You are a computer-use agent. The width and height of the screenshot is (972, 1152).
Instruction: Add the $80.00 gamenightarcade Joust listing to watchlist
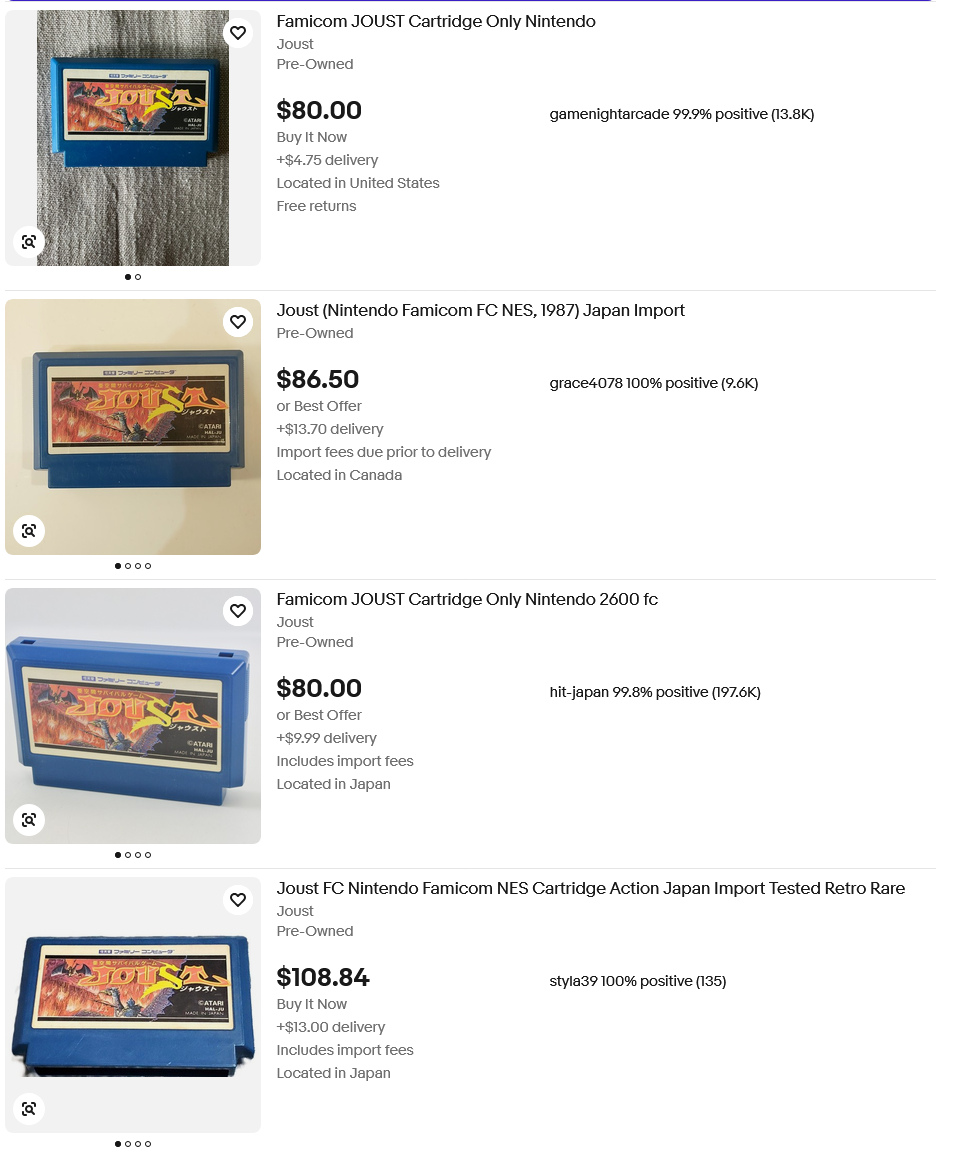pos(238,33)
